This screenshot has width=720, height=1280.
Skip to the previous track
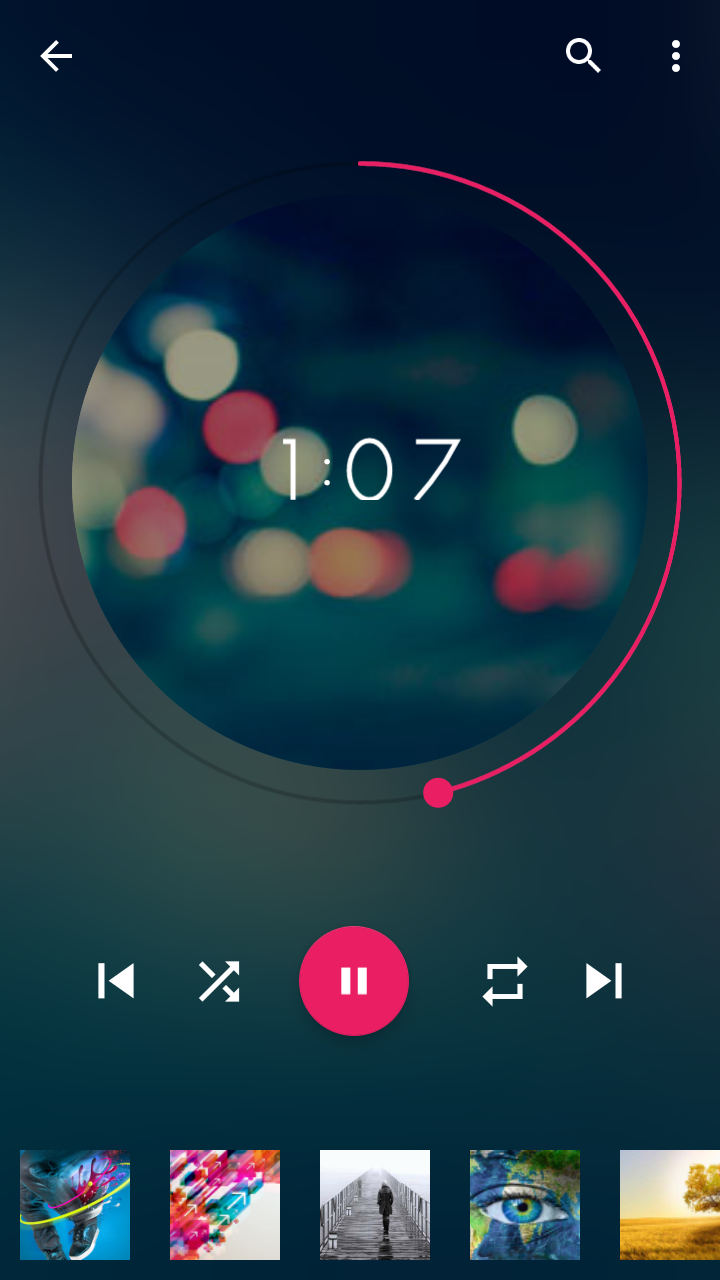click(x=116, y=981)
